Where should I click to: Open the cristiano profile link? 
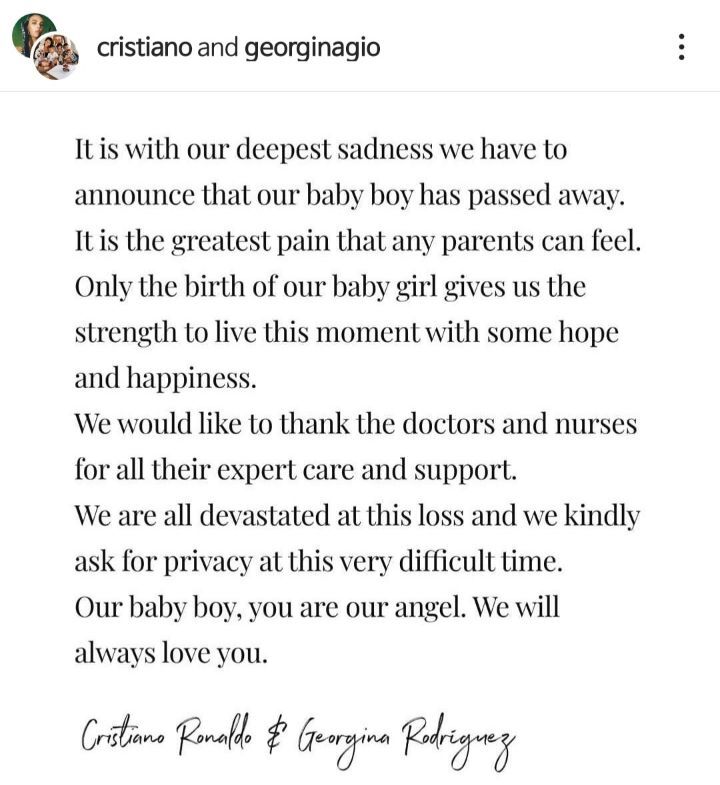tap(144, 47)
